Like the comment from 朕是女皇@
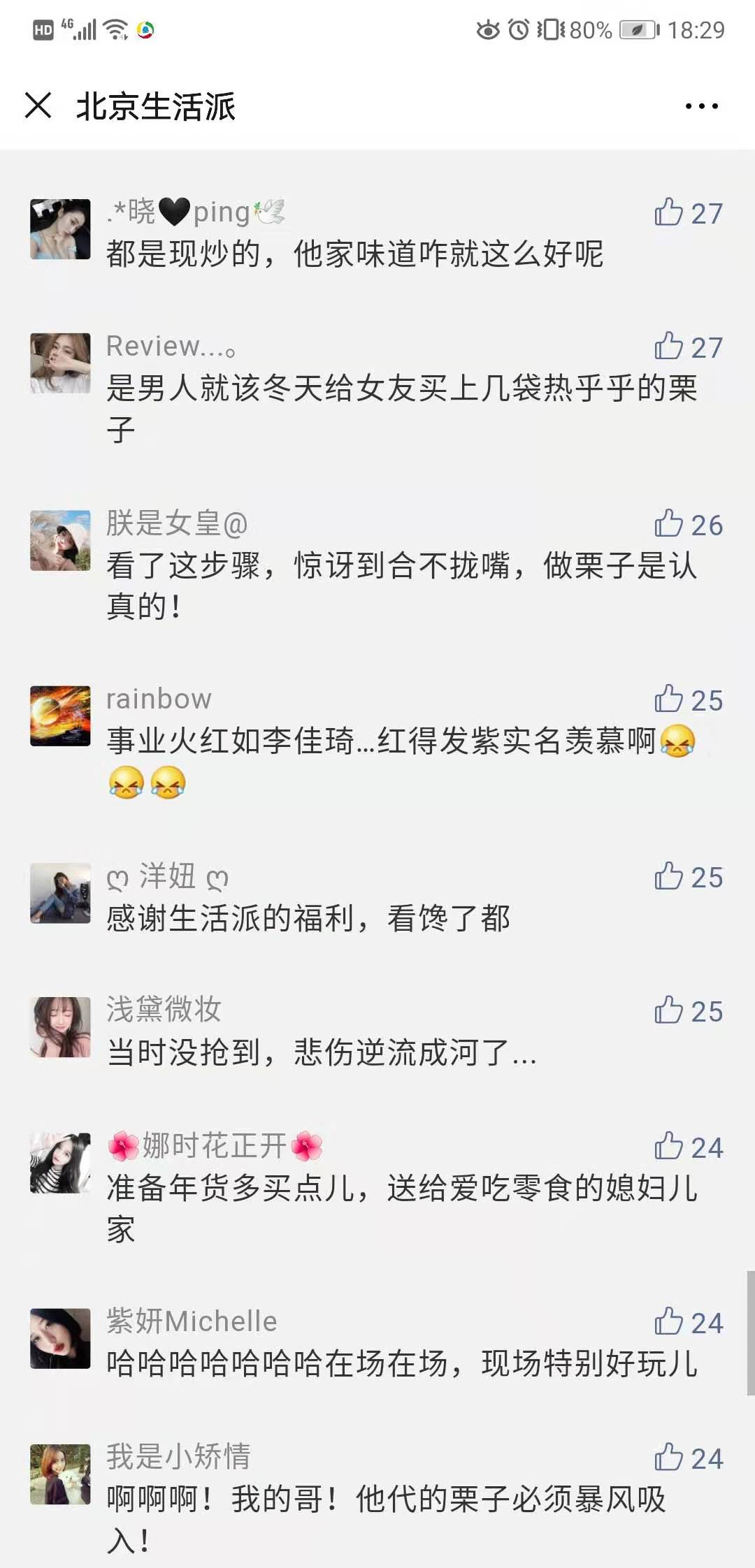The image size is (755, 1568). pyautogui.click(x=669, y=524)
